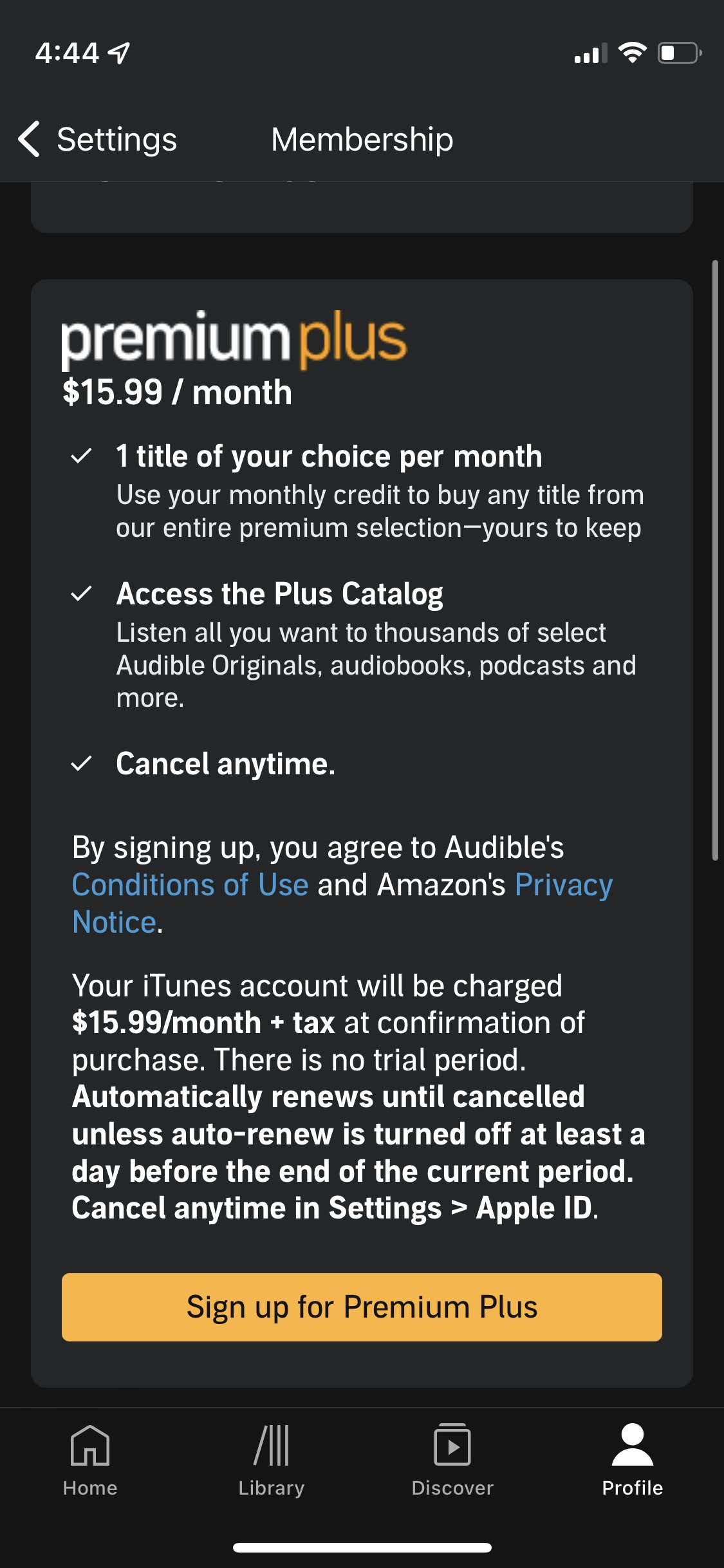Open the Profile tab

point(633,1460)
